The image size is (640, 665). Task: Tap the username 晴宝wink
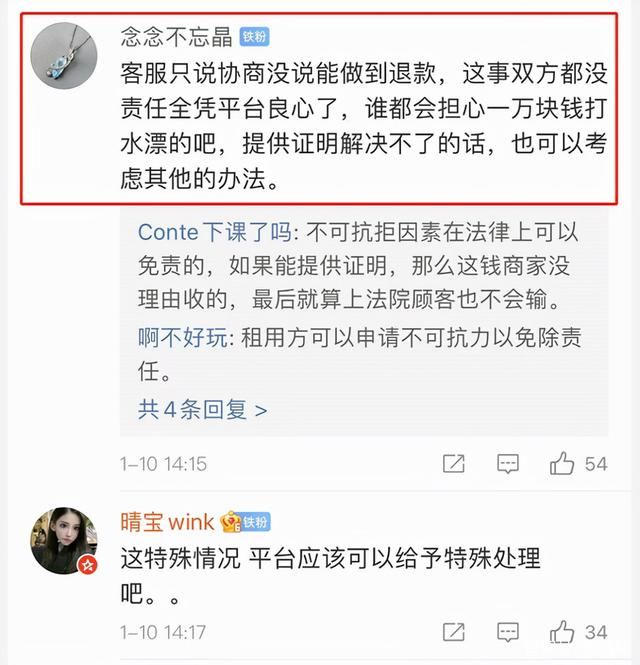tap(166, 522)
